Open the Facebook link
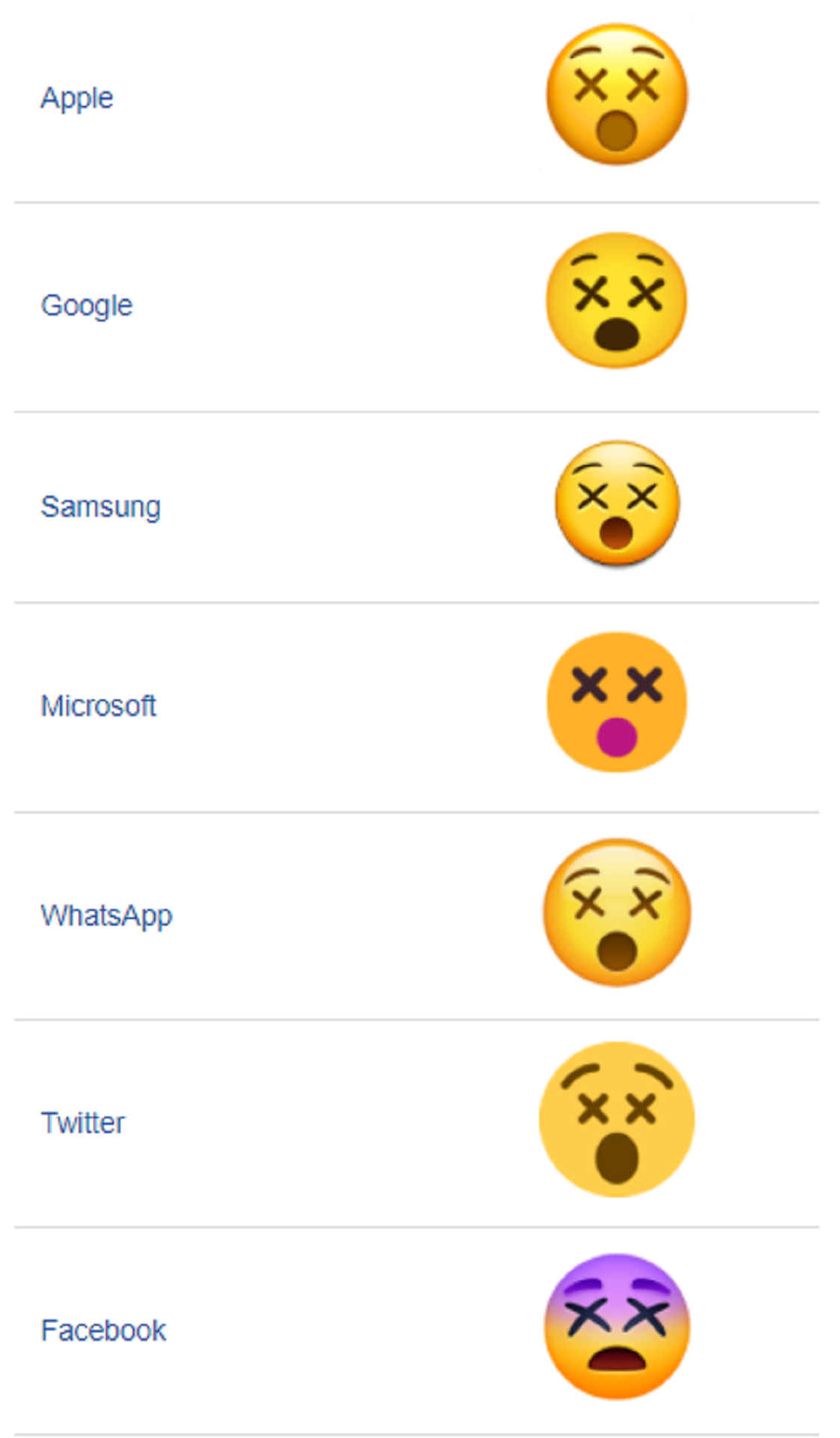 point(103,1330)
